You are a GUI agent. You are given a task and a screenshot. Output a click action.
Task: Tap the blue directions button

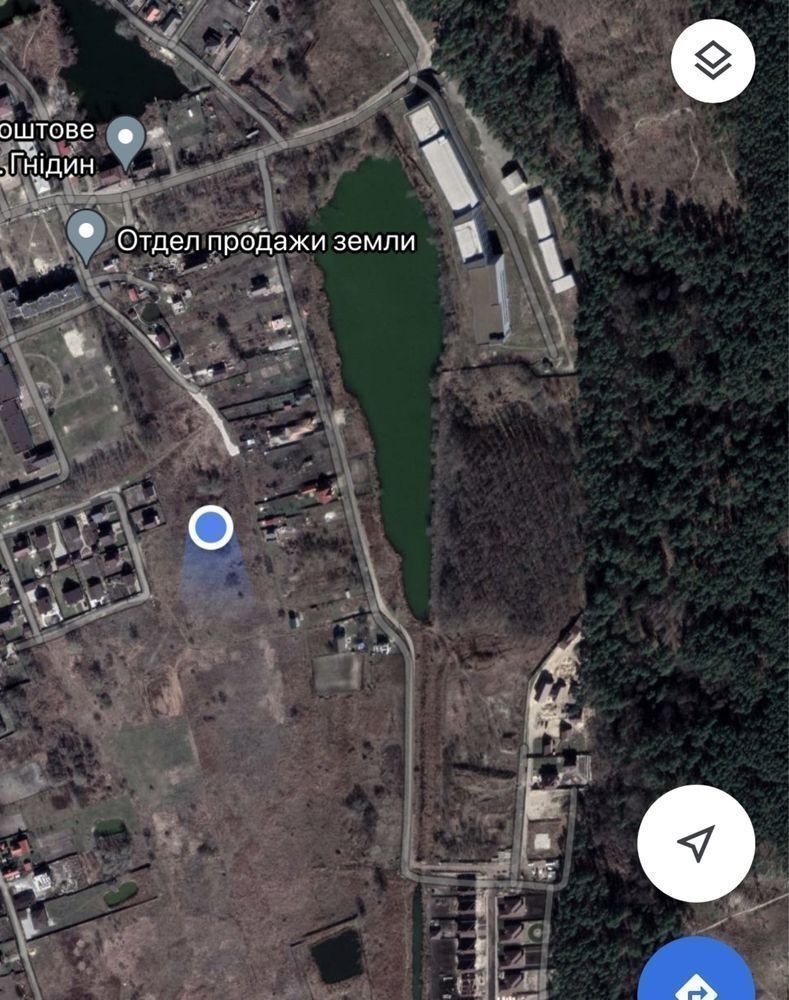tap(696, 969)
